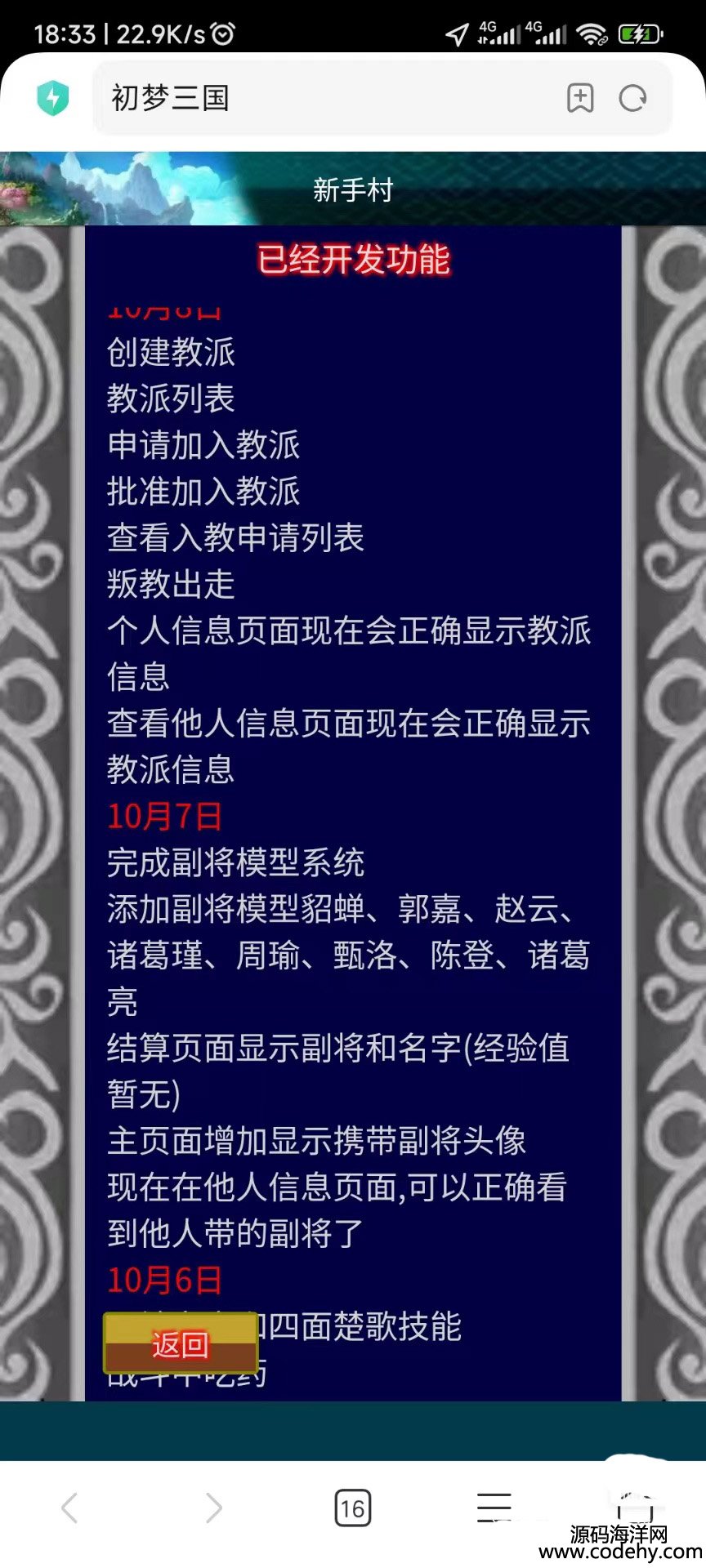Bookmark this page in the browser
The image size is (706, 1568).
580,99
